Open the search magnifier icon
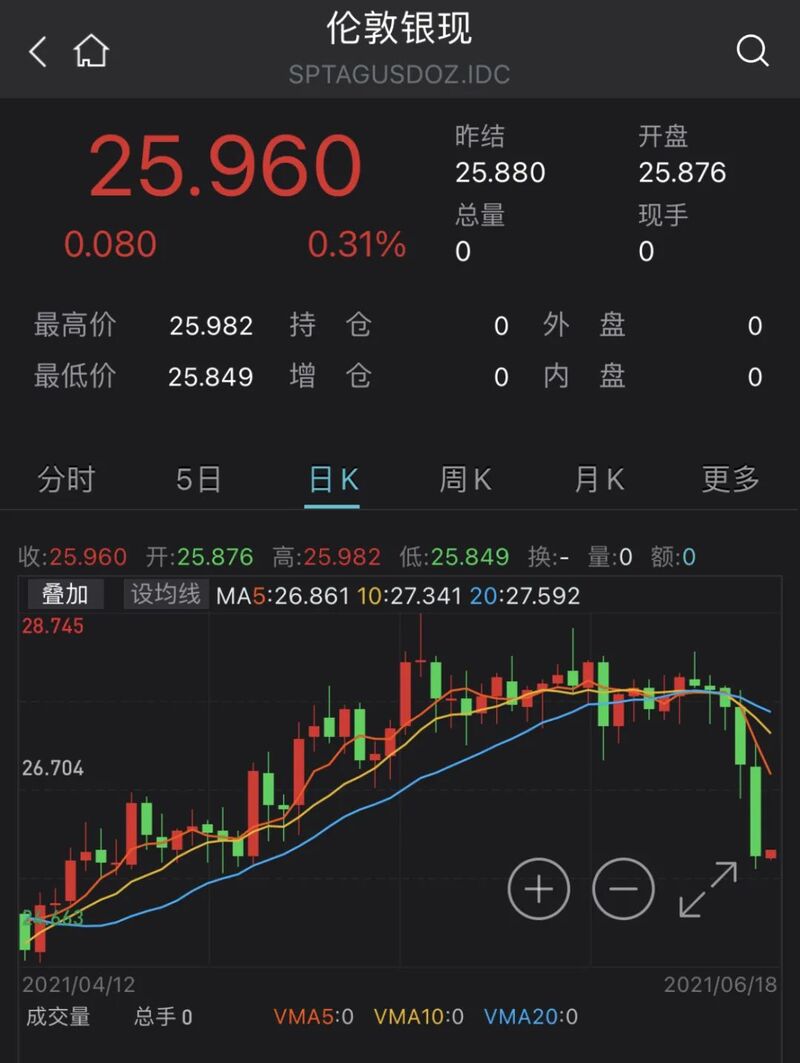 [x=752, y=50]
